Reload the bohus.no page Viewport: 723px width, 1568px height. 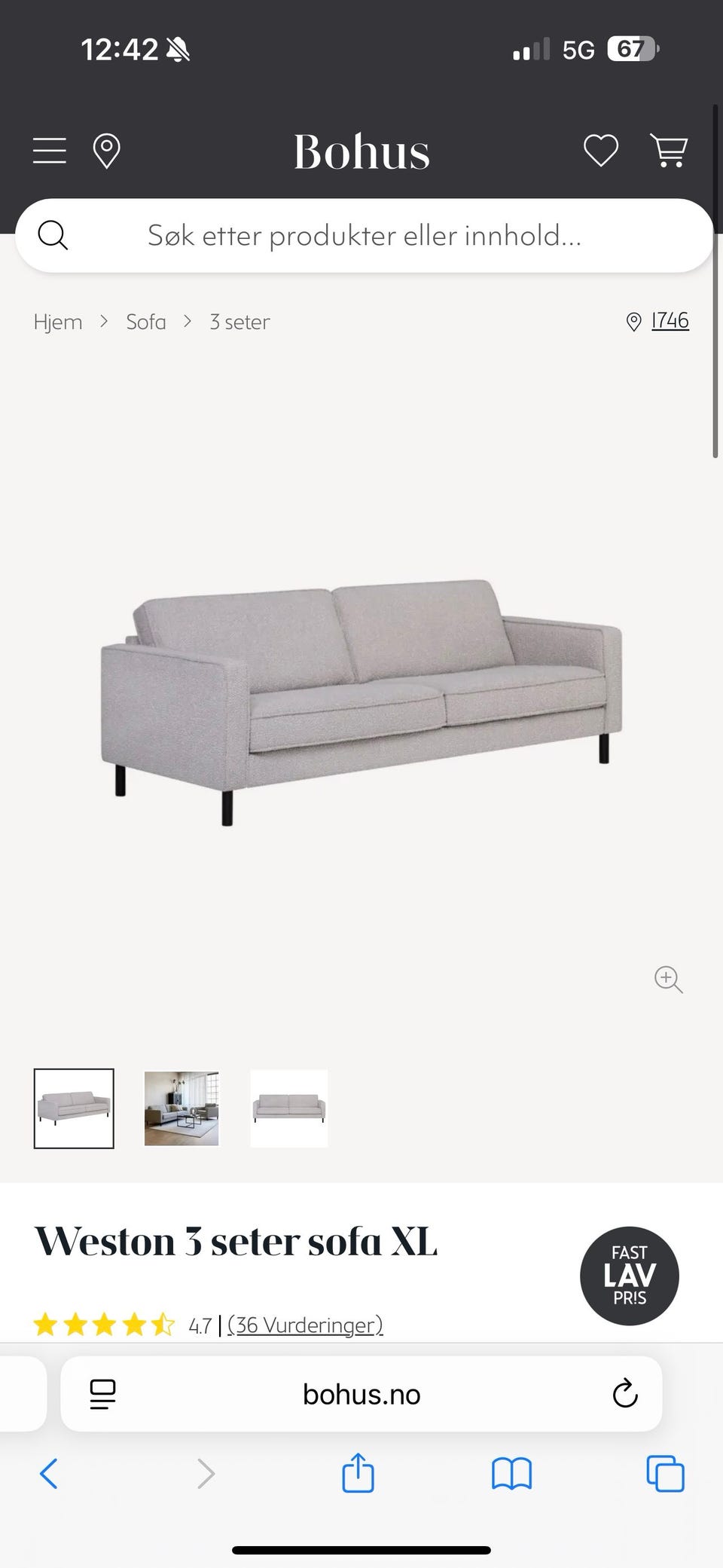pyautogui.click(x=625, y=1394)
